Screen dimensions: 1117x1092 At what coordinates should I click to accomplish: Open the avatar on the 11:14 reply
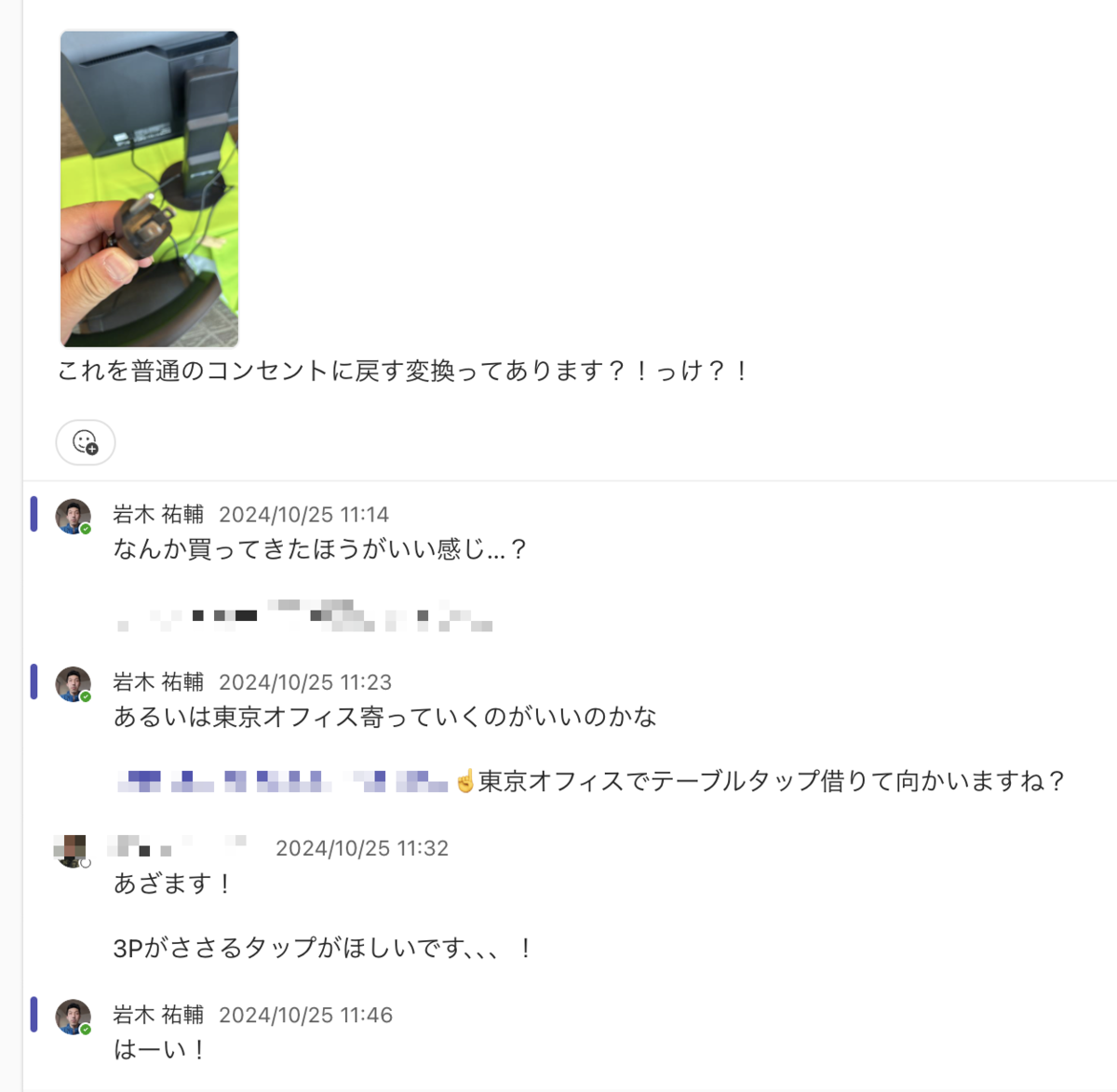73,517
